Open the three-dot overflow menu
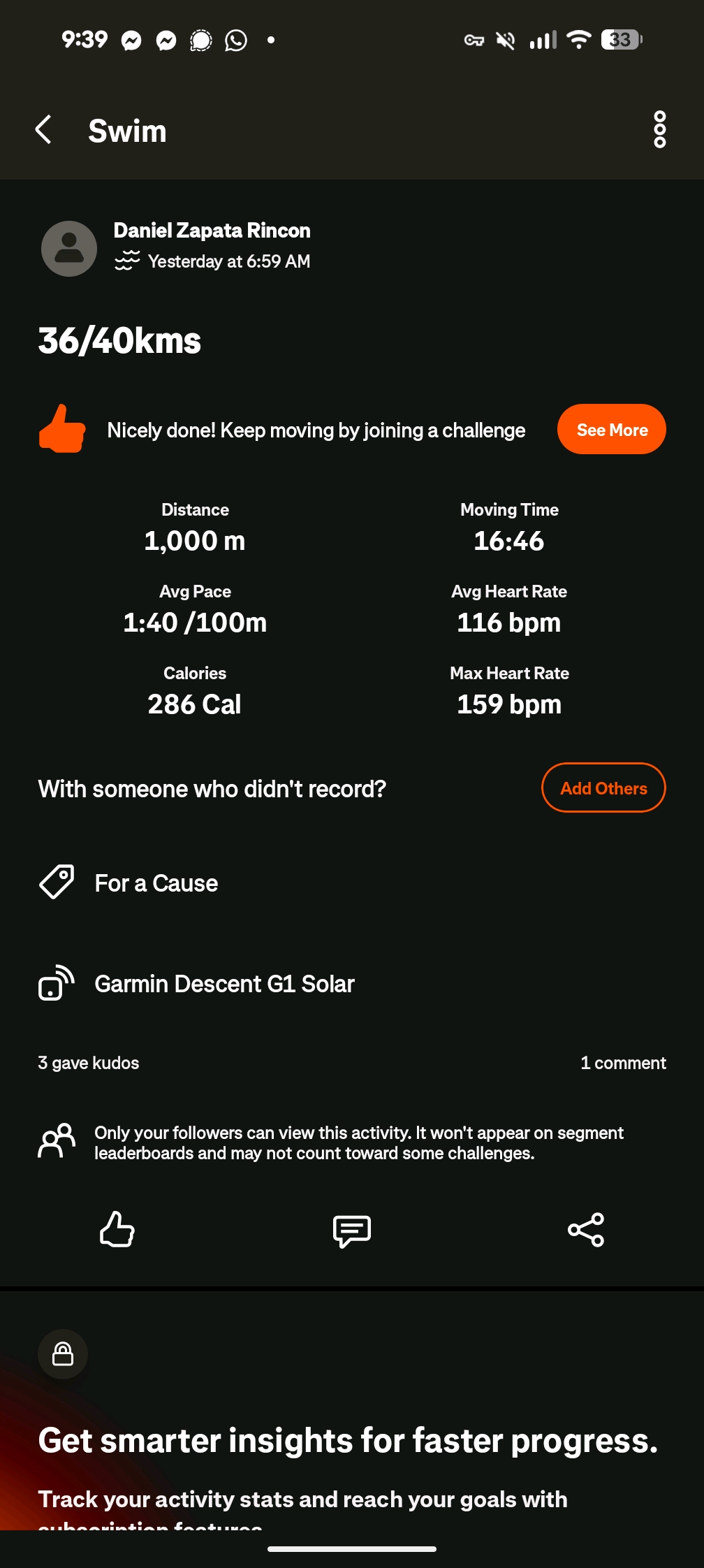The image size is (704, 1568). (659, 130)
